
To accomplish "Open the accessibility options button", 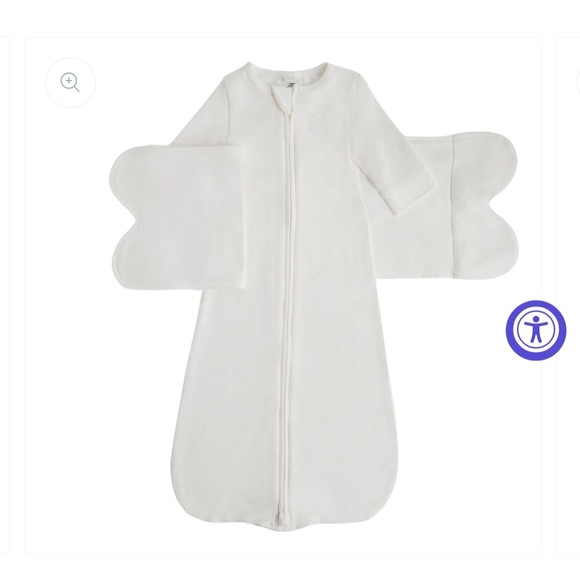I will pyautogui.click(x=536, y=330).
